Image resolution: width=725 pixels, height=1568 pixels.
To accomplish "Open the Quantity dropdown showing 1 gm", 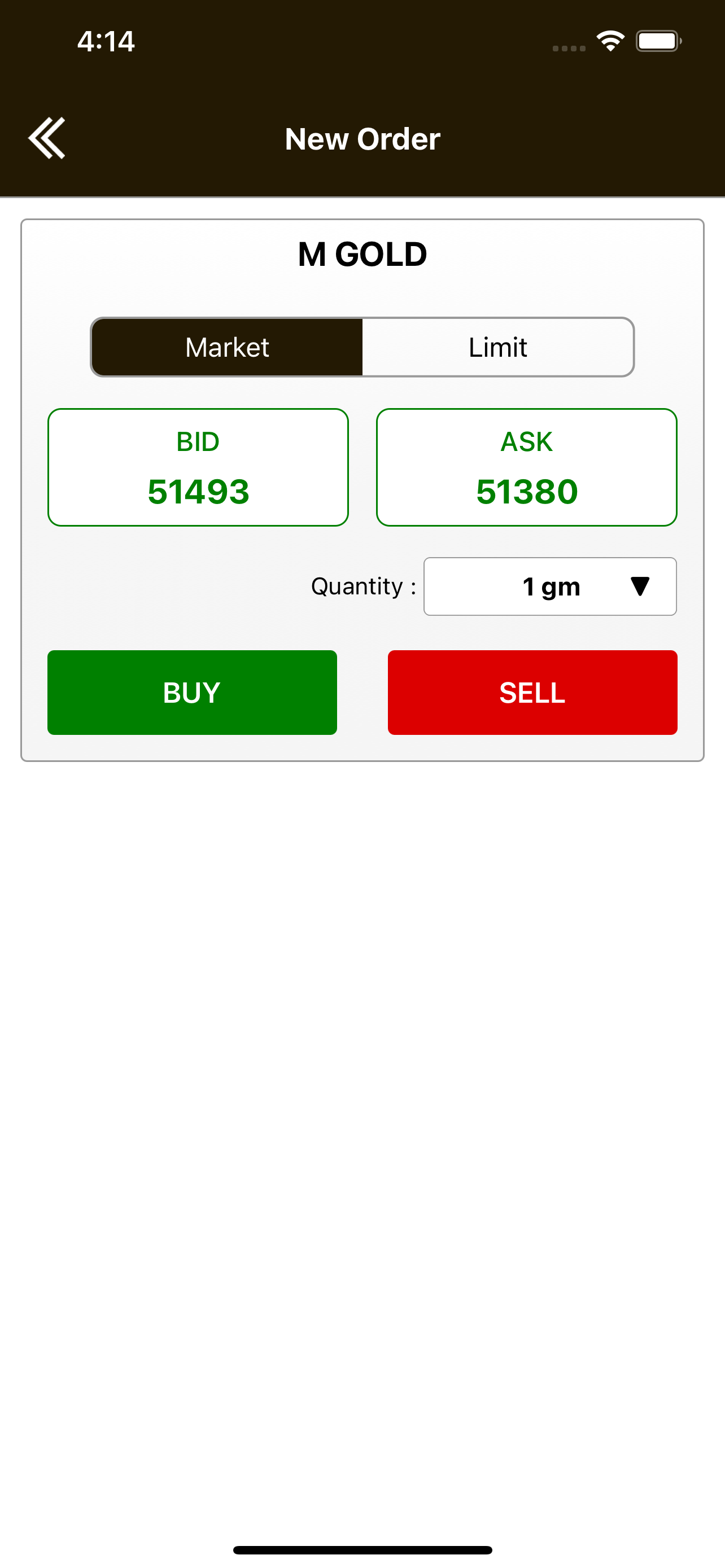I will (551, 586).
